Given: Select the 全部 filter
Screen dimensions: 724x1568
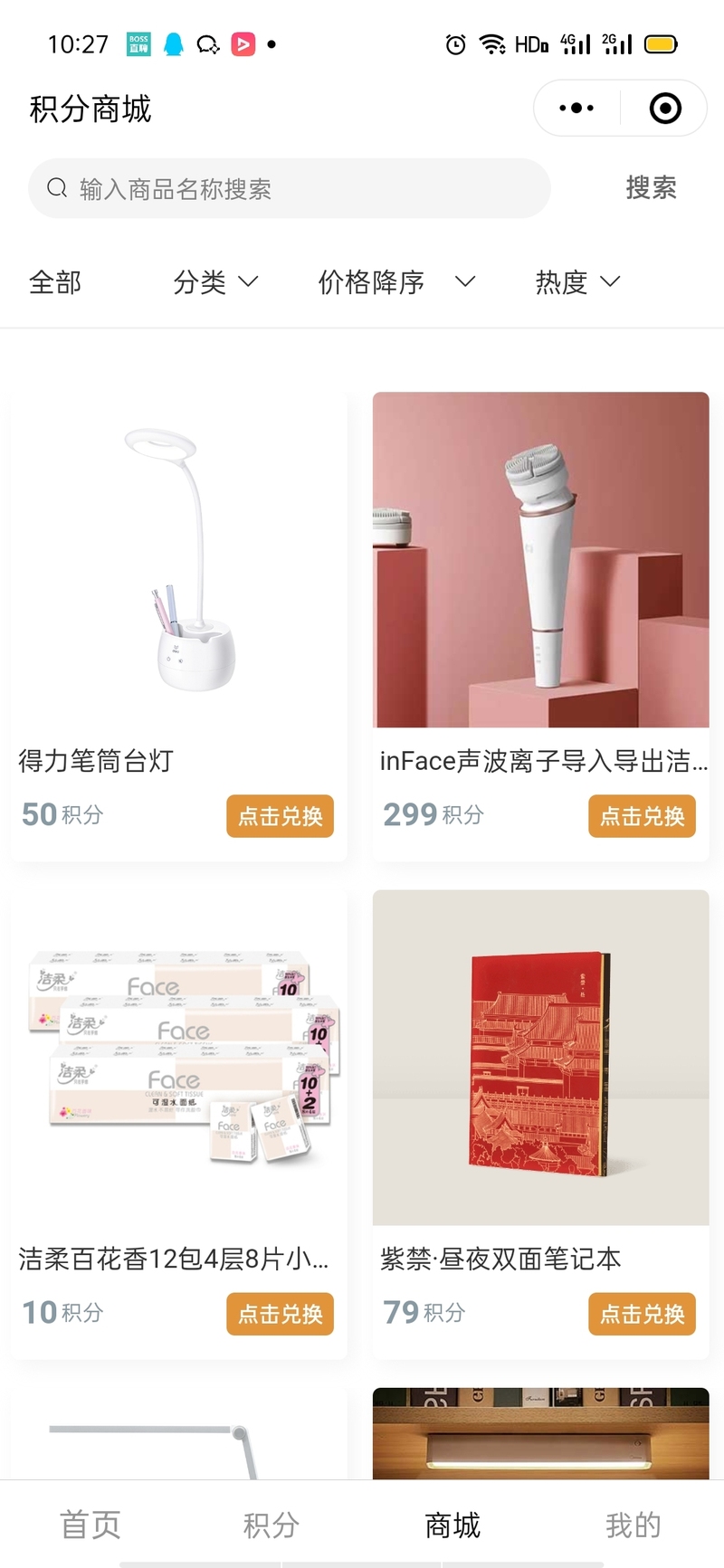Looking at the screenshot, I should pos(55,282).
